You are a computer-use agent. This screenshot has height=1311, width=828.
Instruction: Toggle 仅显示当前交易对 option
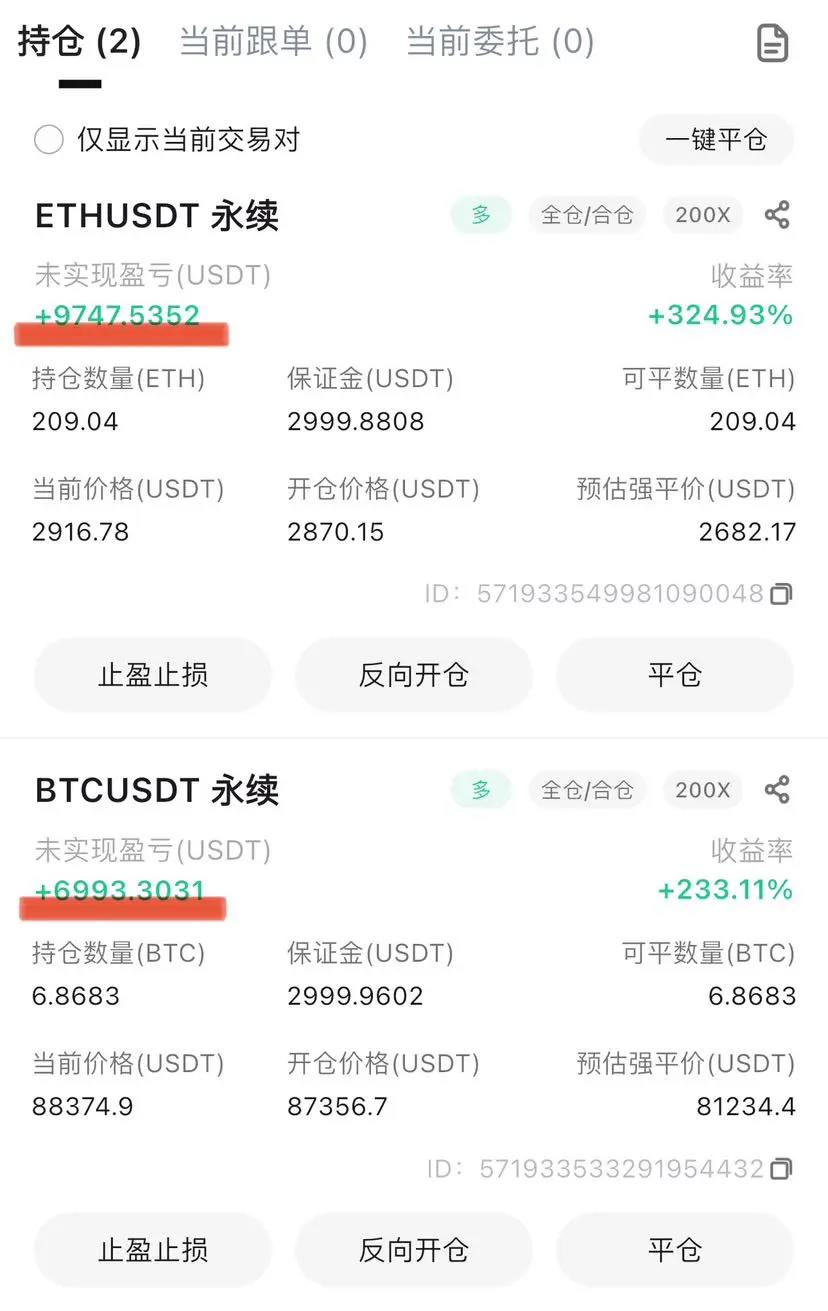[x=49, y=139]
